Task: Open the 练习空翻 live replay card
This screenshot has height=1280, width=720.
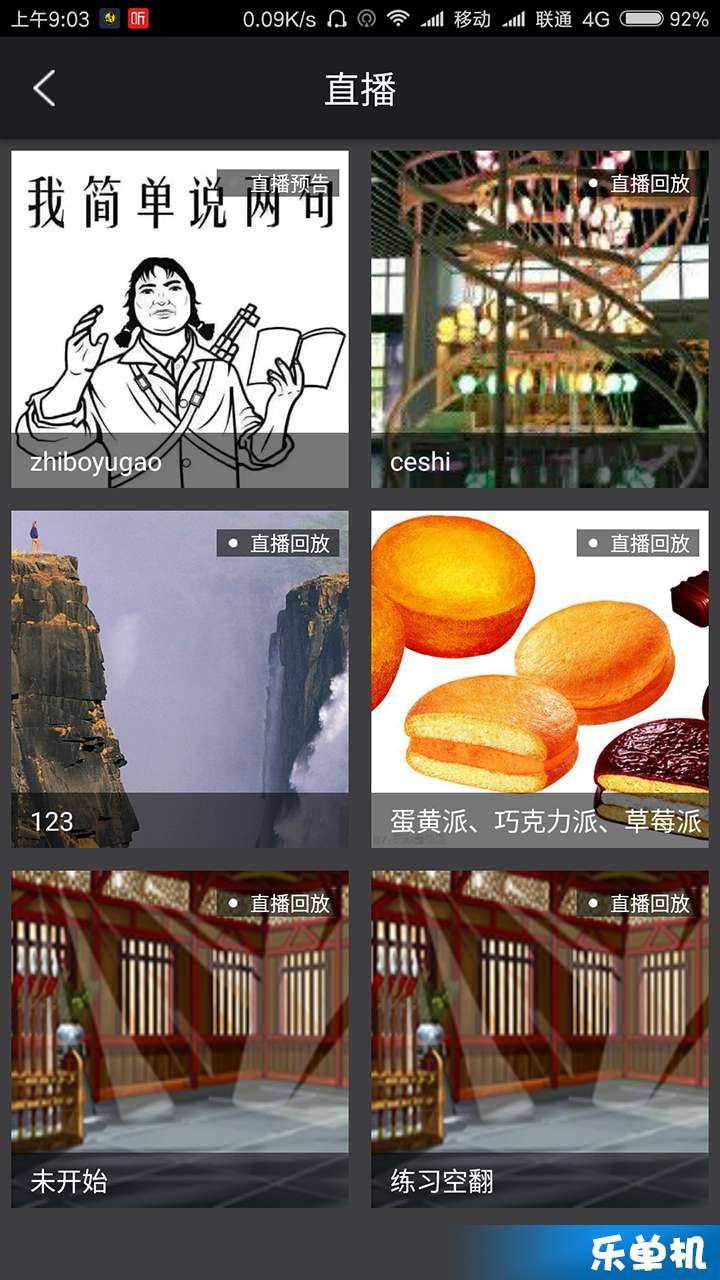Action: [540, 1039]
